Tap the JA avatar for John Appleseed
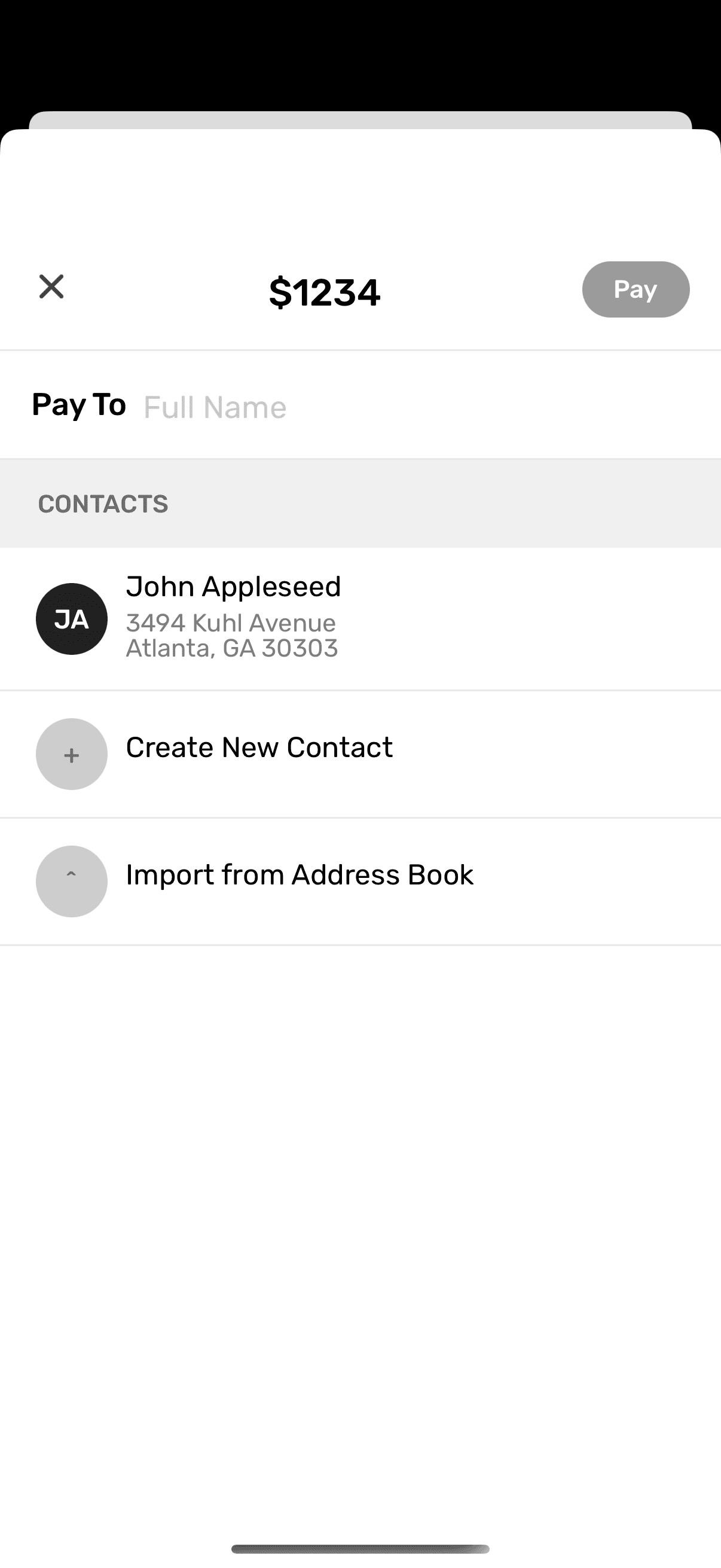The image size is (721, 1568). (71, 618)
